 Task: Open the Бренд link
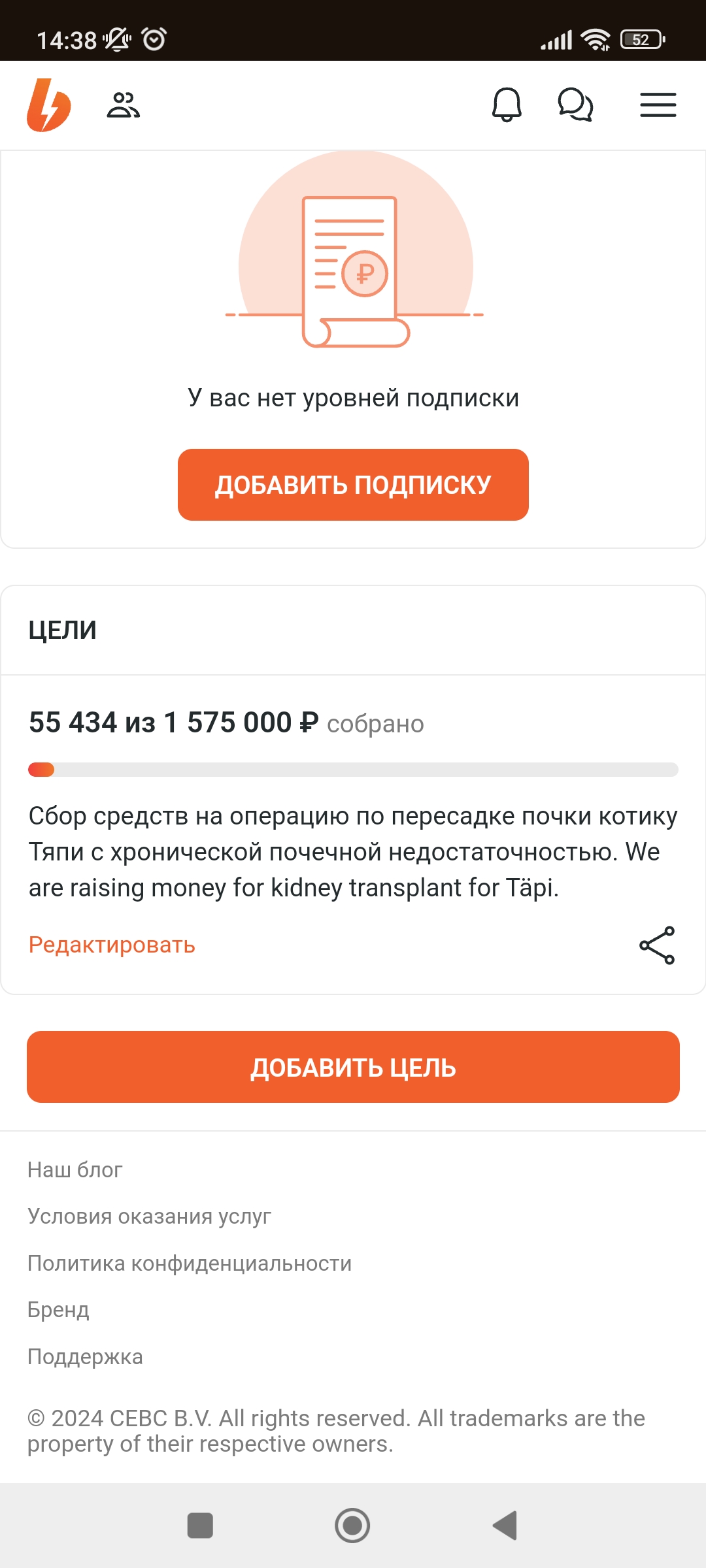click(x=58, y=1309)
